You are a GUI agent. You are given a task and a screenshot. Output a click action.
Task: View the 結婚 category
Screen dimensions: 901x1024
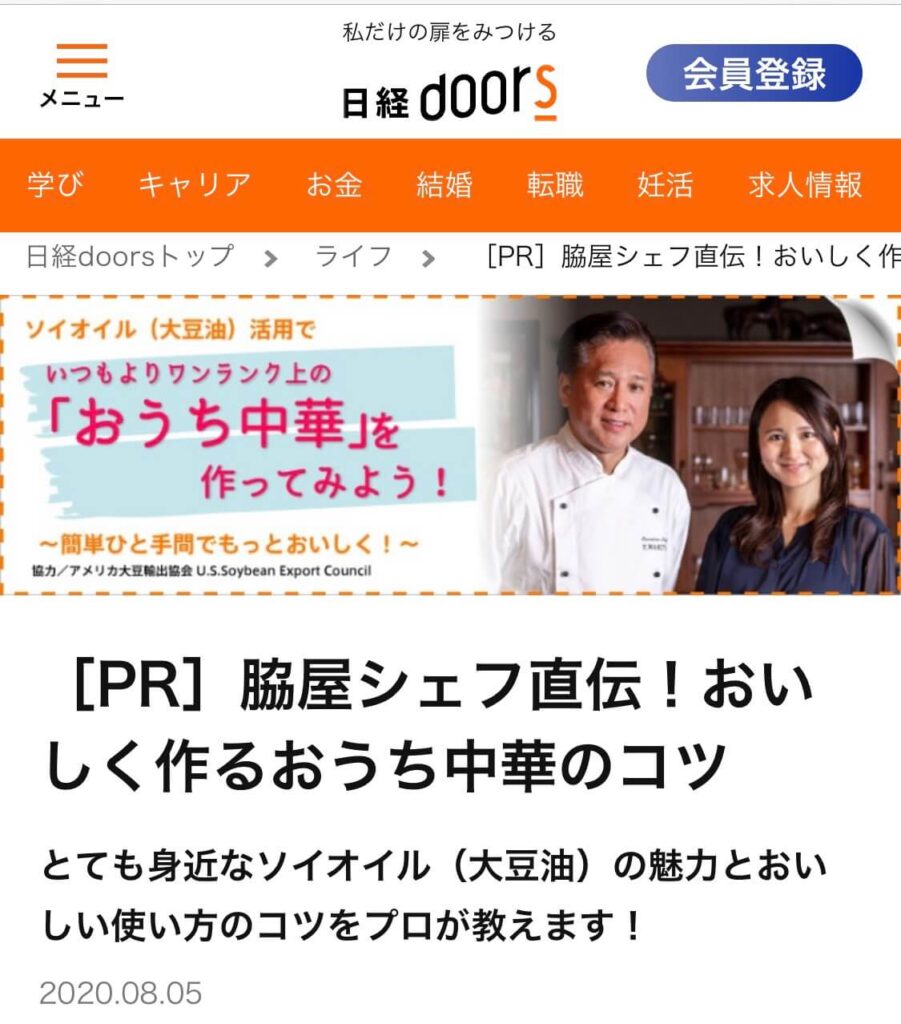tap(444, 185)
